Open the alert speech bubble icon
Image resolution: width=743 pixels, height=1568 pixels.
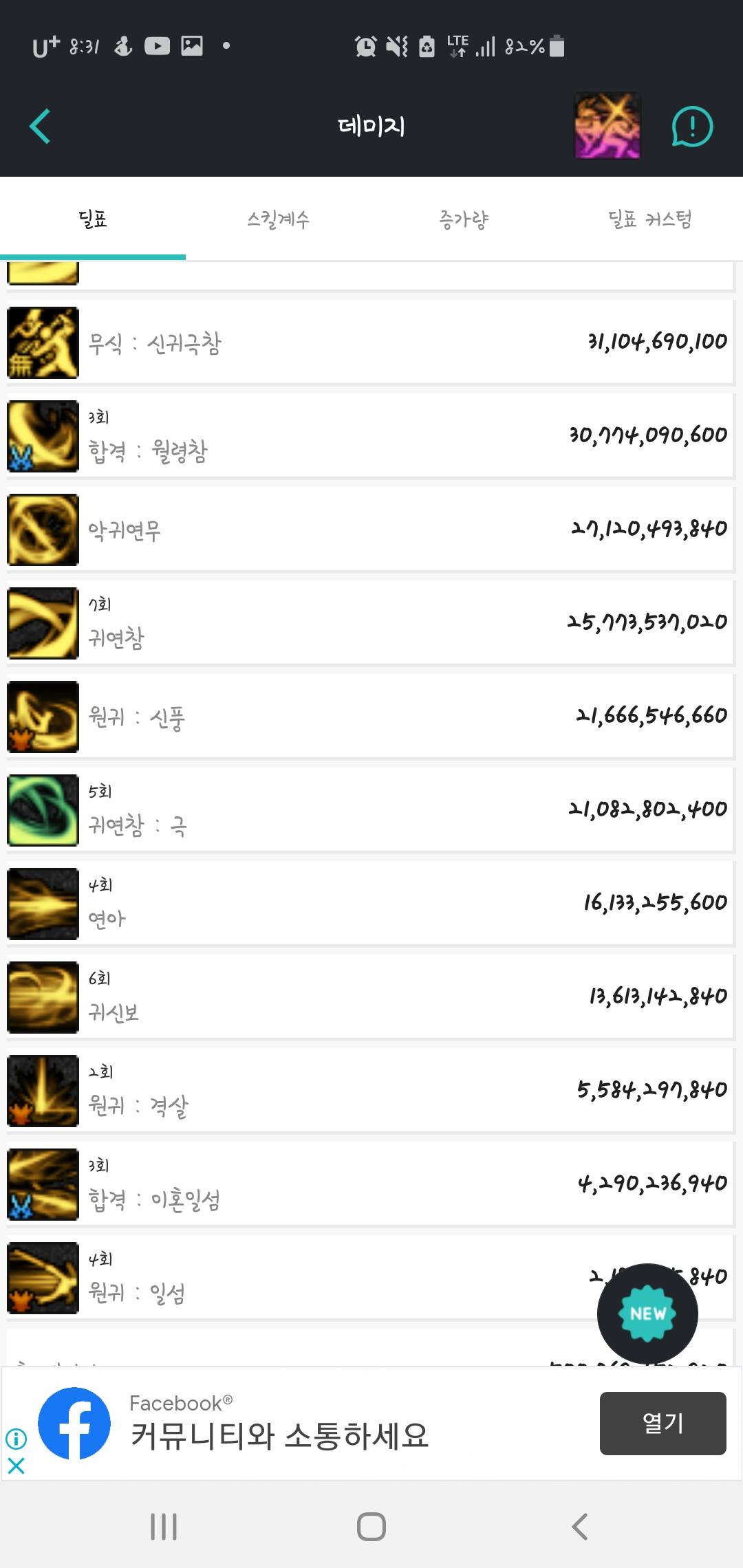[691, 127]
